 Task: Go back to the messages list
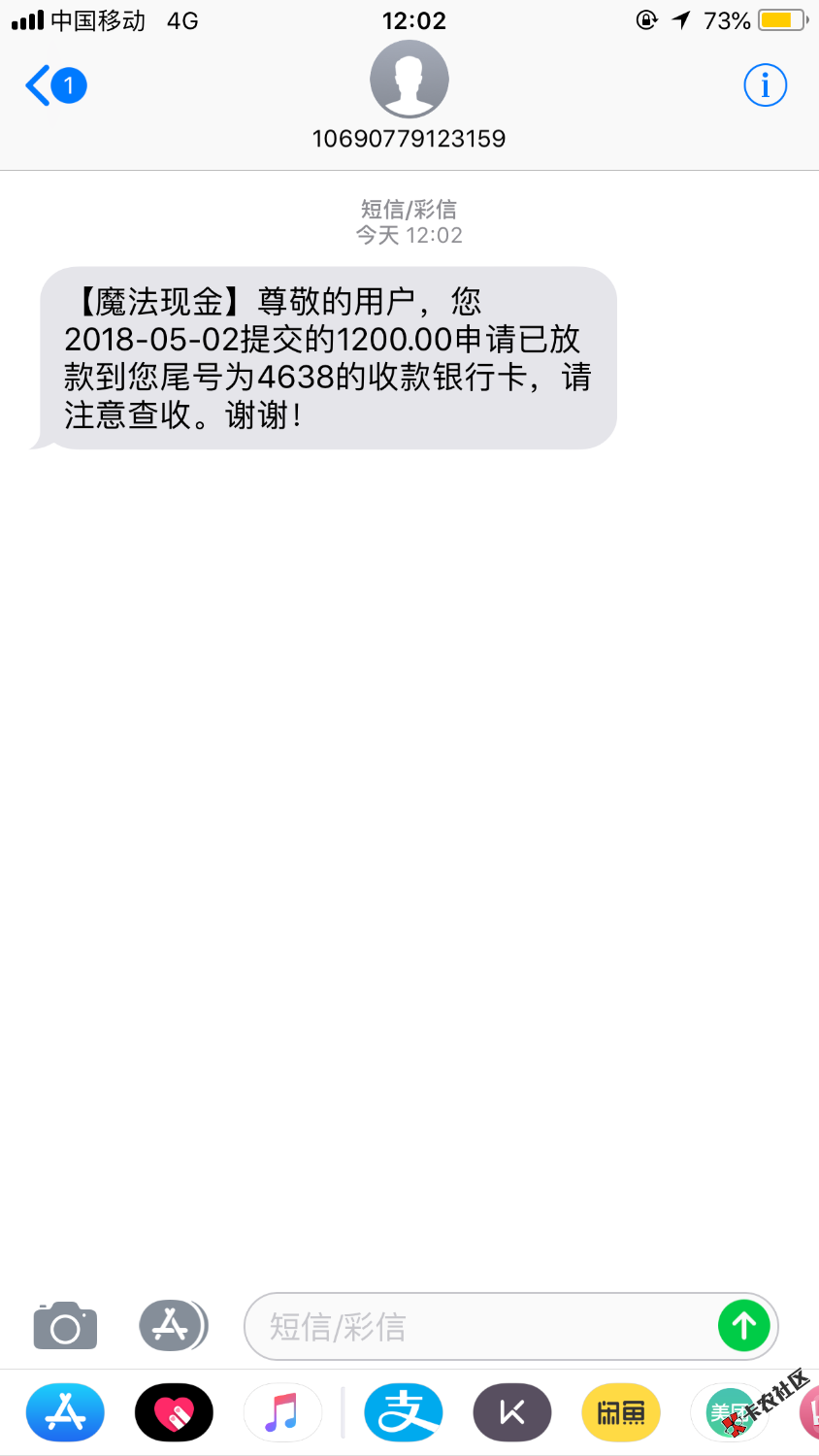point(55,86)
